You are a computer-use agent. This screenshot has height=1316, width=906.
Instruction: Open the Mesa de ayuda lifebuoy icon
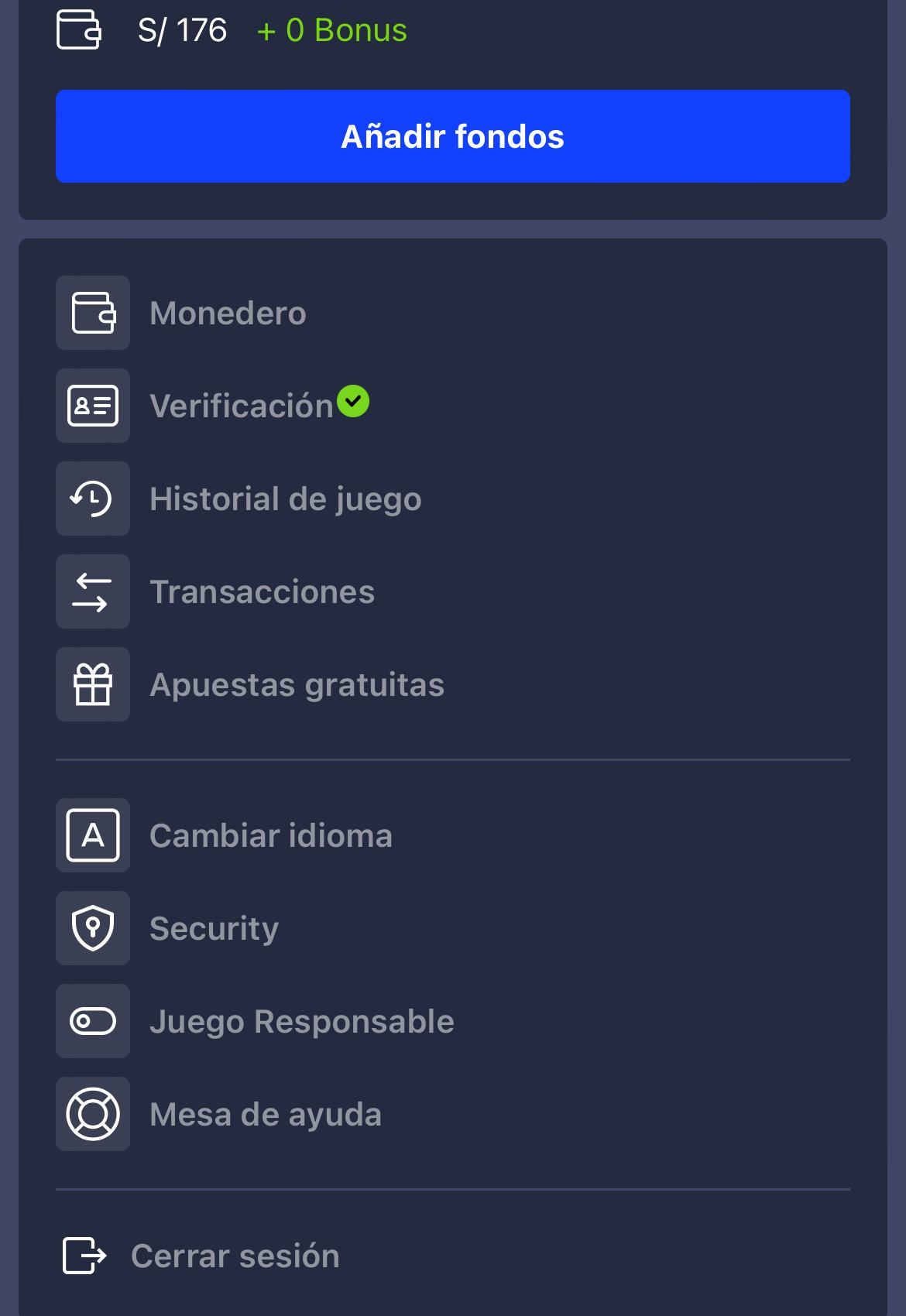[92, 1114]
